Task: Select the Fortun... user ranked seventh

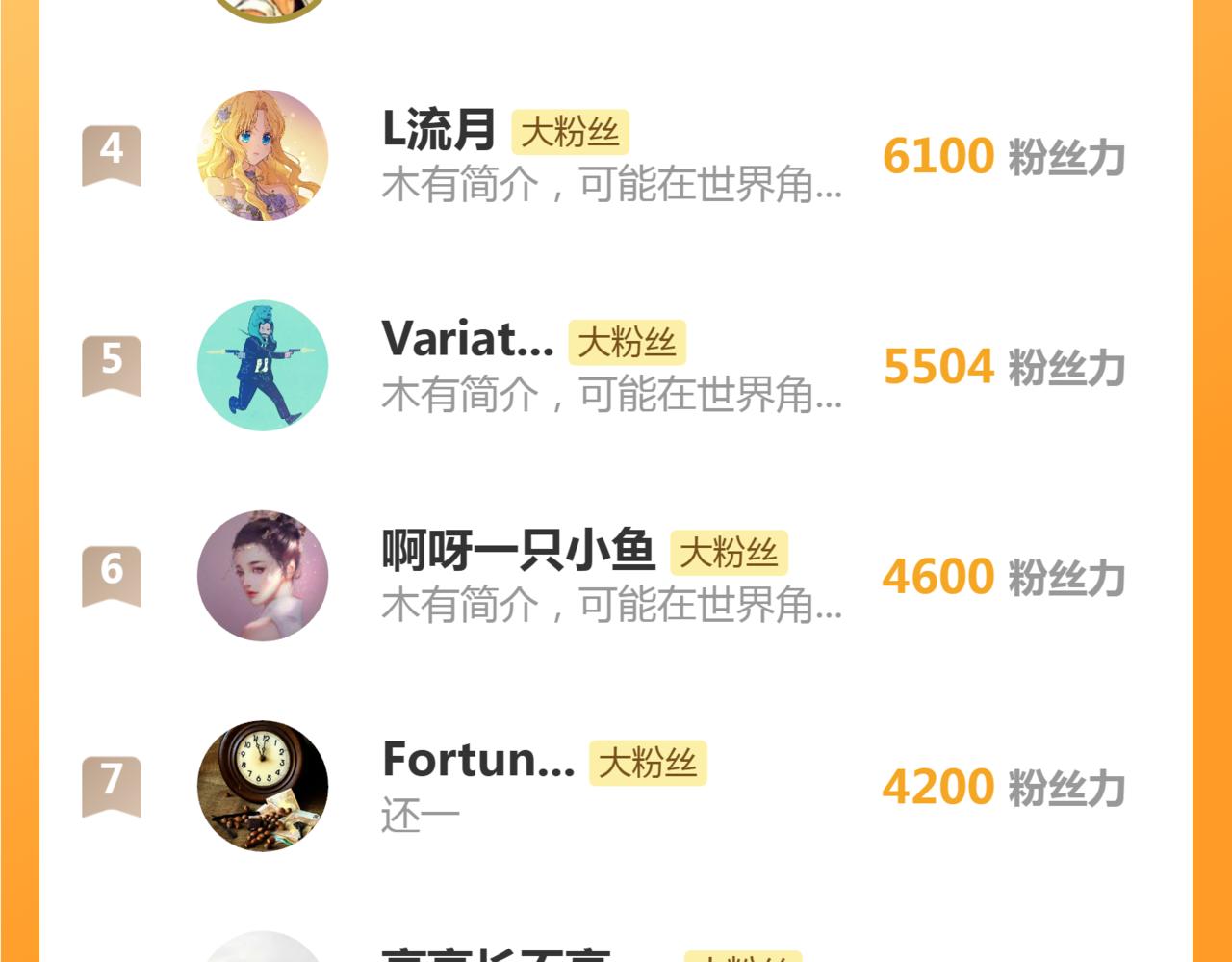Action: (x=477, y=761)
